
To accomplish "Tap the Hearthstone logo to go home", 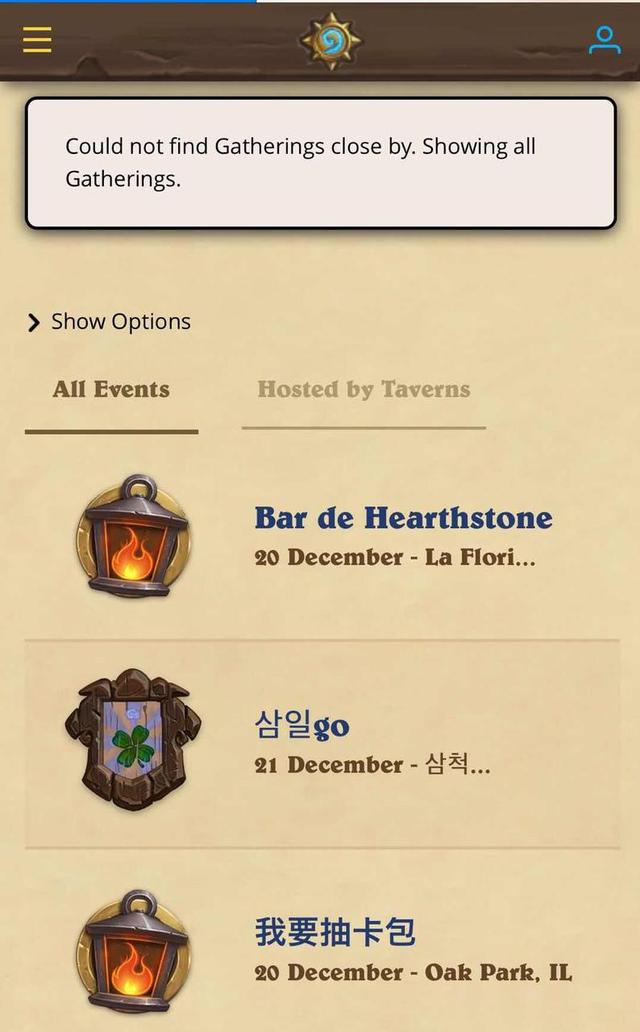I will click(331, 41).
